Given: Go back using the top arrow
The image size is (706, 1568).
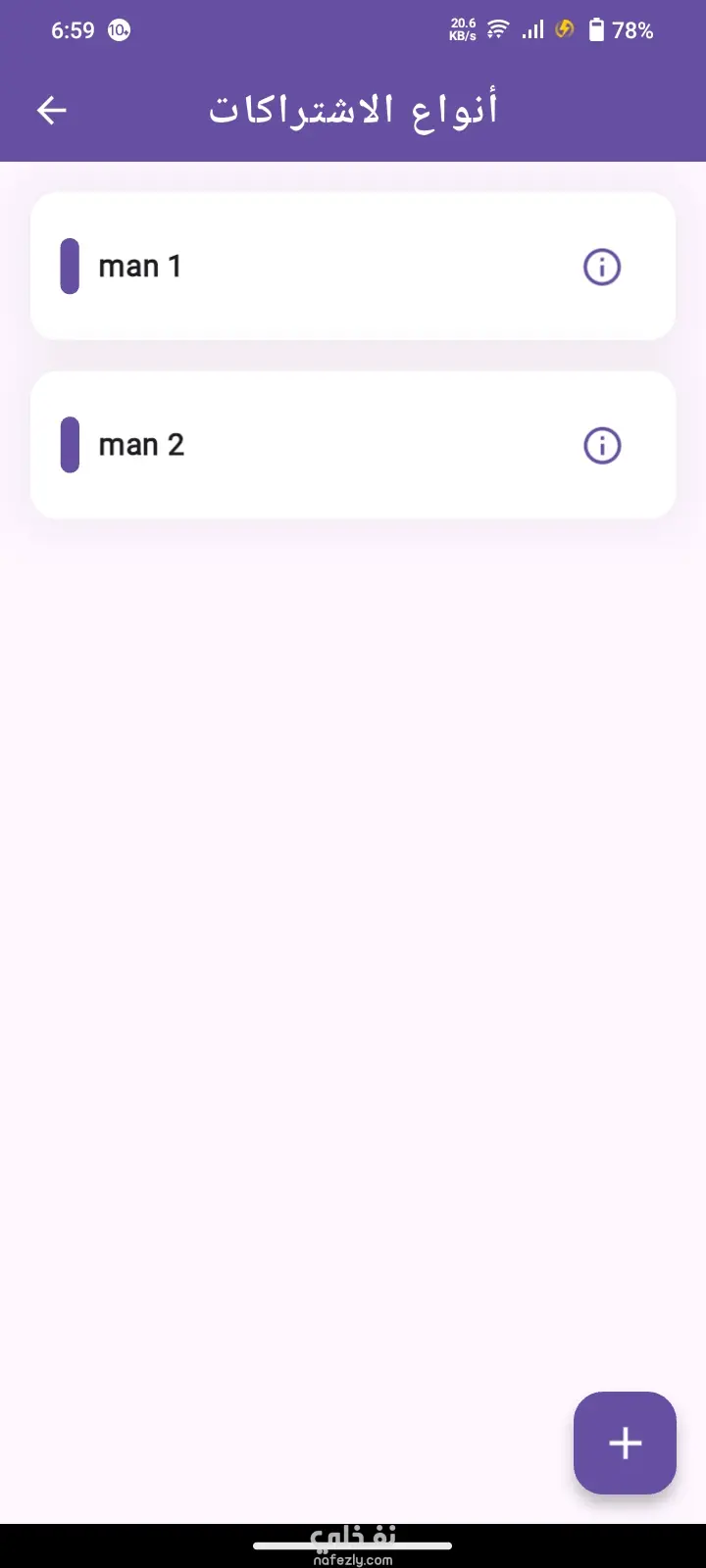Looking at the screenshot, I should 52,110.
